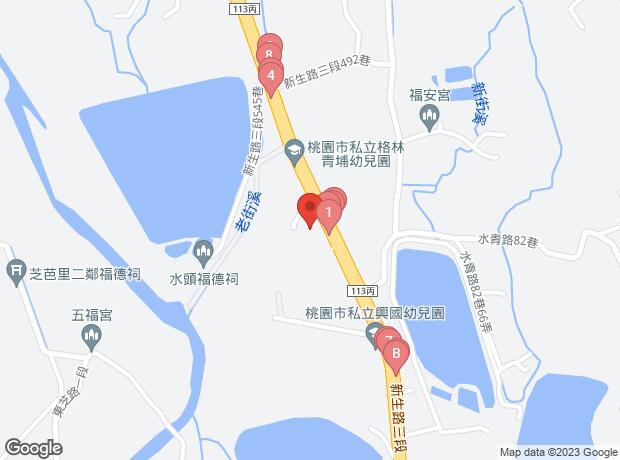Image resolution: width=620 pixels, height=460 pixels.
Task: Open the marker labeled B
Action: (395, 353)
